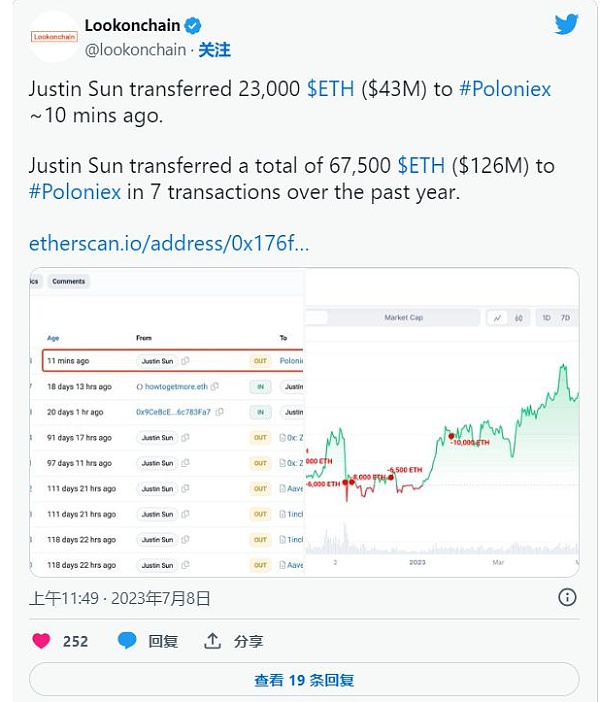
Task: View all 19 replies
Action: (x=304, y=680)
